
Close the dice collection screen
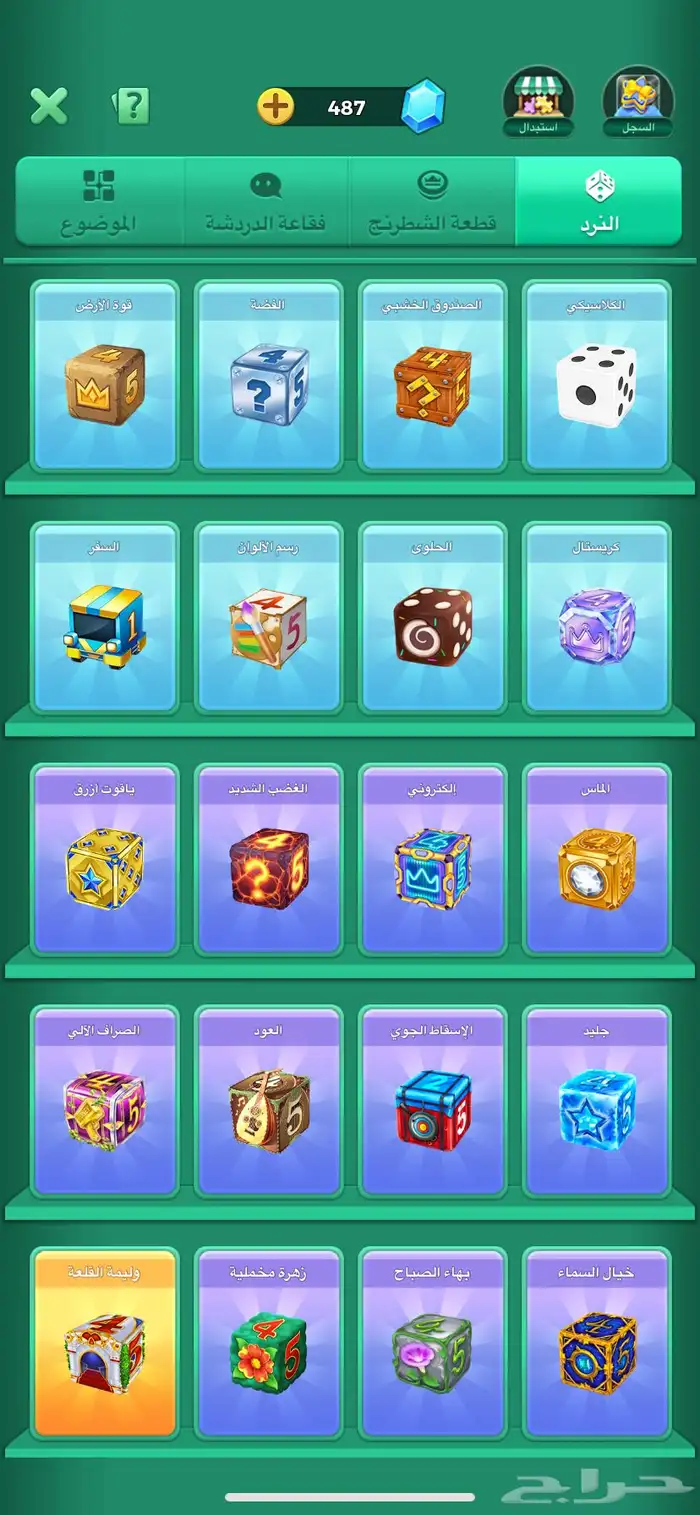48,106
